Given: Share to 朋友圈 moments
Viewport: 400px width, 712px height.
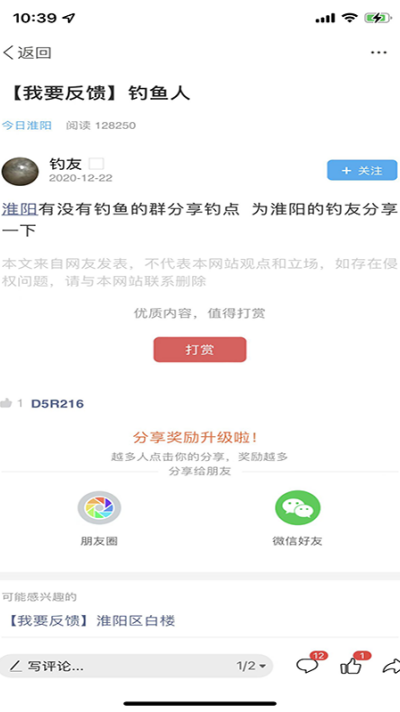Looking at the screenshot, I should click(x=99, y=518).
